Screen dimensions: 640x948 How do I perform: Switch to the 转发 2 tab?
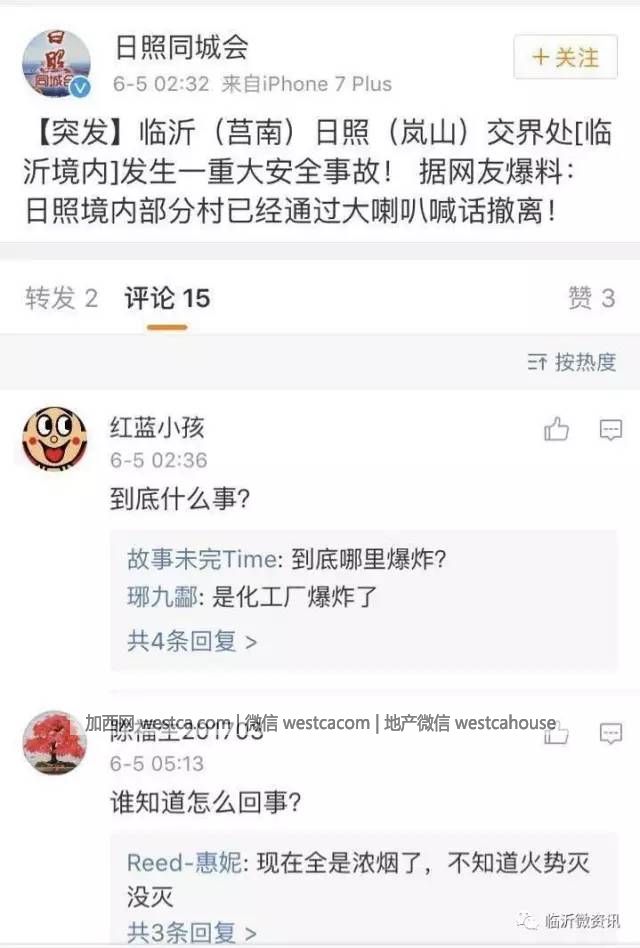click(61, 298)
